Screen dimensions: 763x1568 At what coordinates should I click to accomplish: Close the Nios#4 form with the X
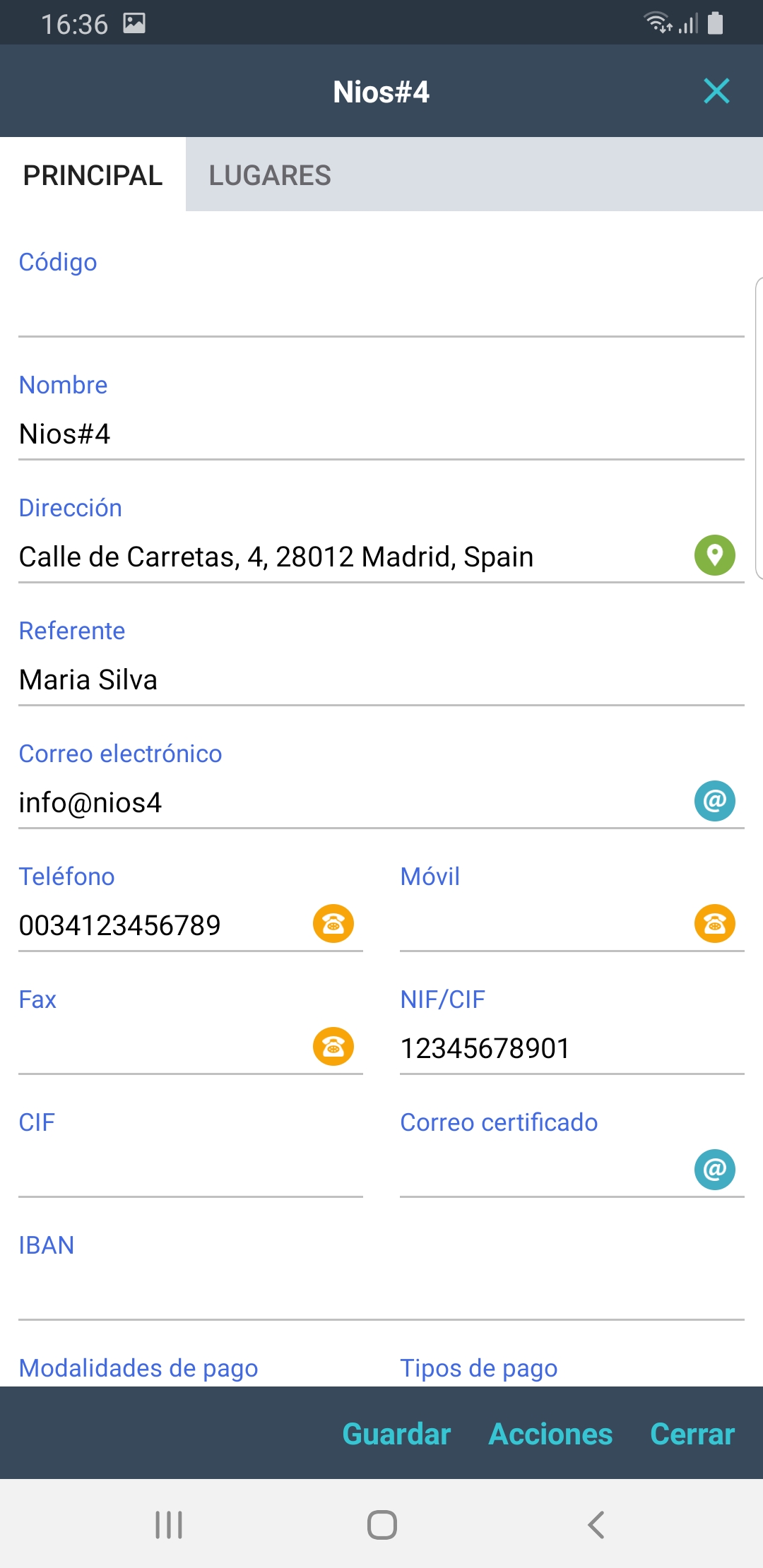(716, 91)
